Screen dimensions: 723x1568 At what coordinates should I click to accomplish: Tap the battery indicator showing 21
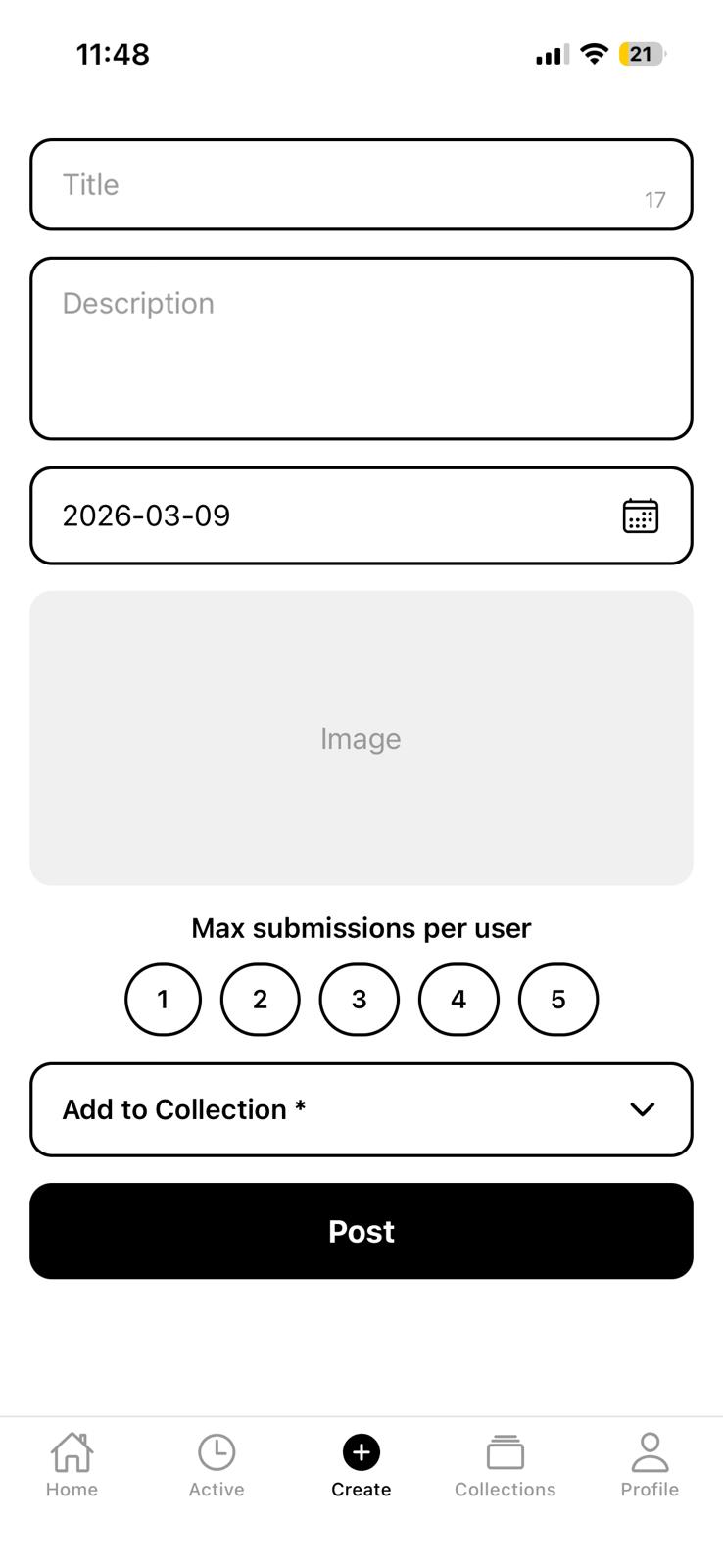[639, 54]
